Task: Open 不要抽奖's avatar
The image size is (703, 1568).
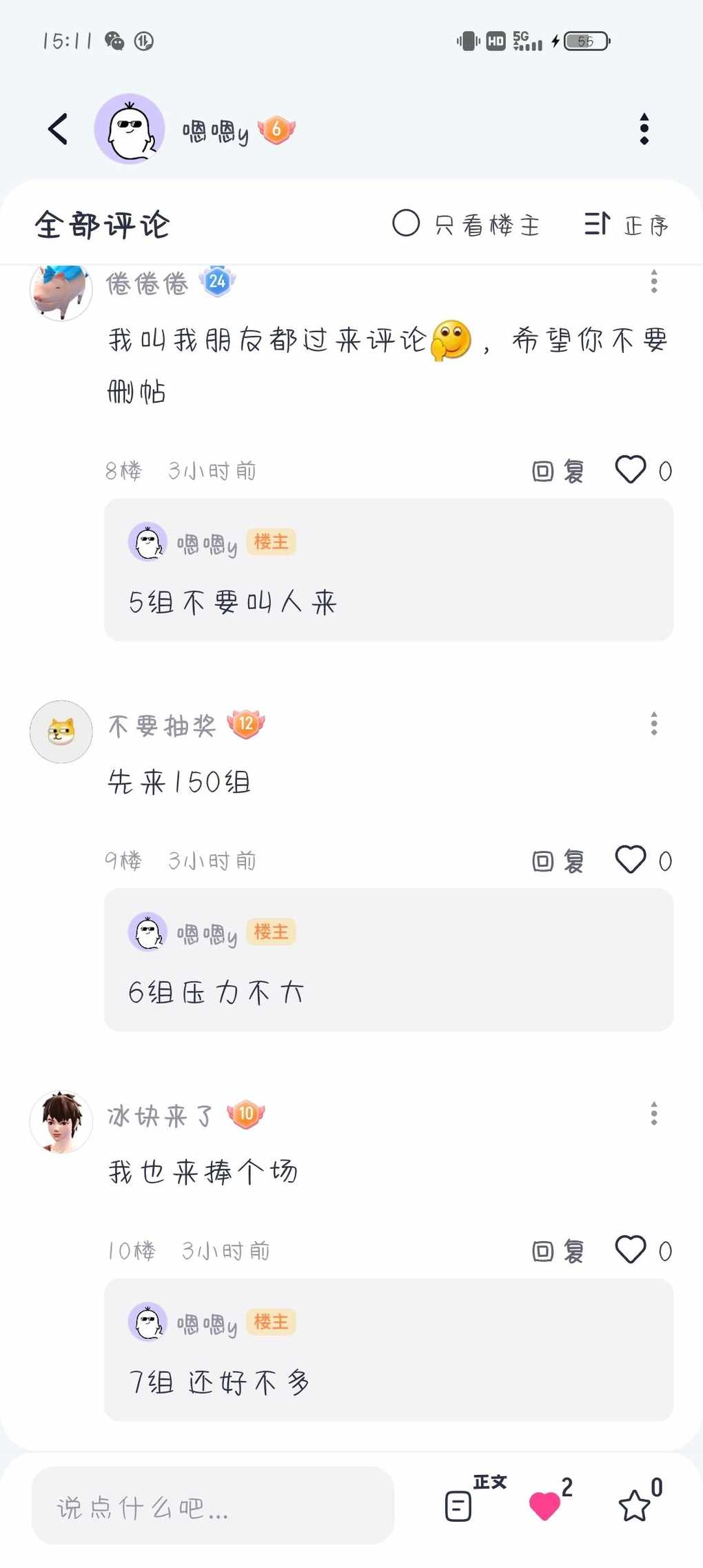Action: click(x=61, y=732)
